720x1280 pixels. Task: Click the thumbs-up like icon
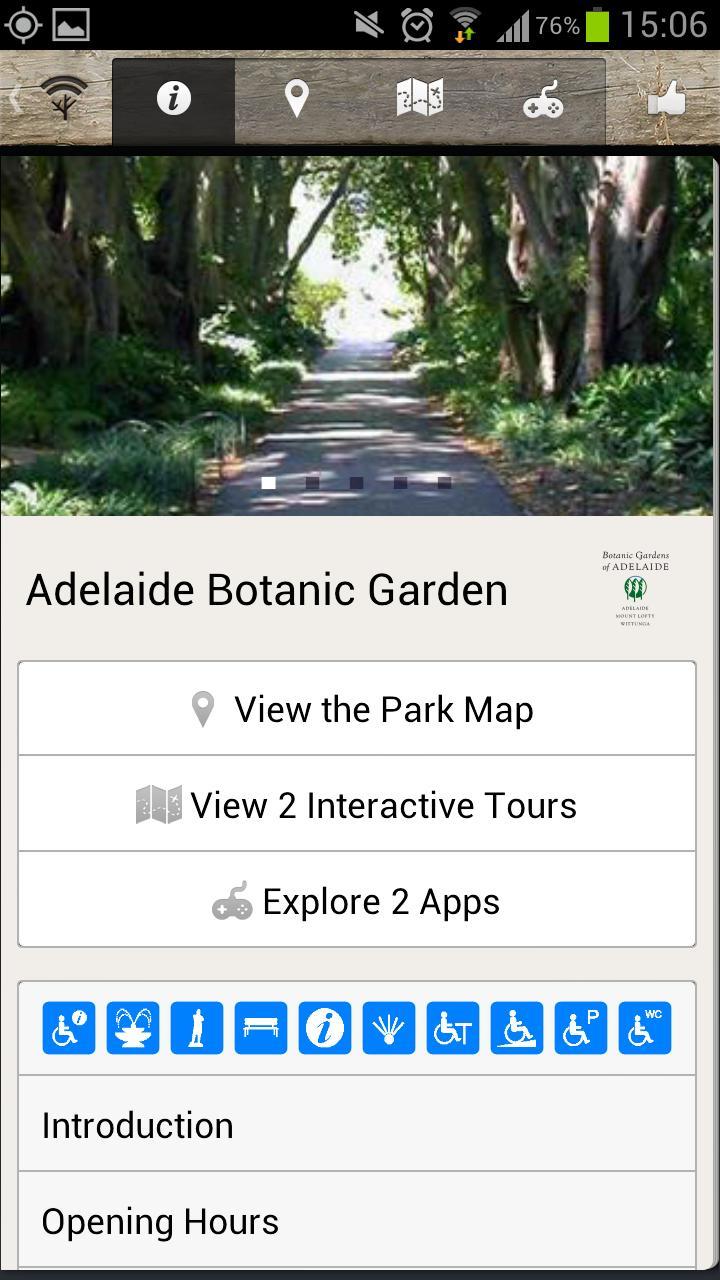[x=668, y=98]
